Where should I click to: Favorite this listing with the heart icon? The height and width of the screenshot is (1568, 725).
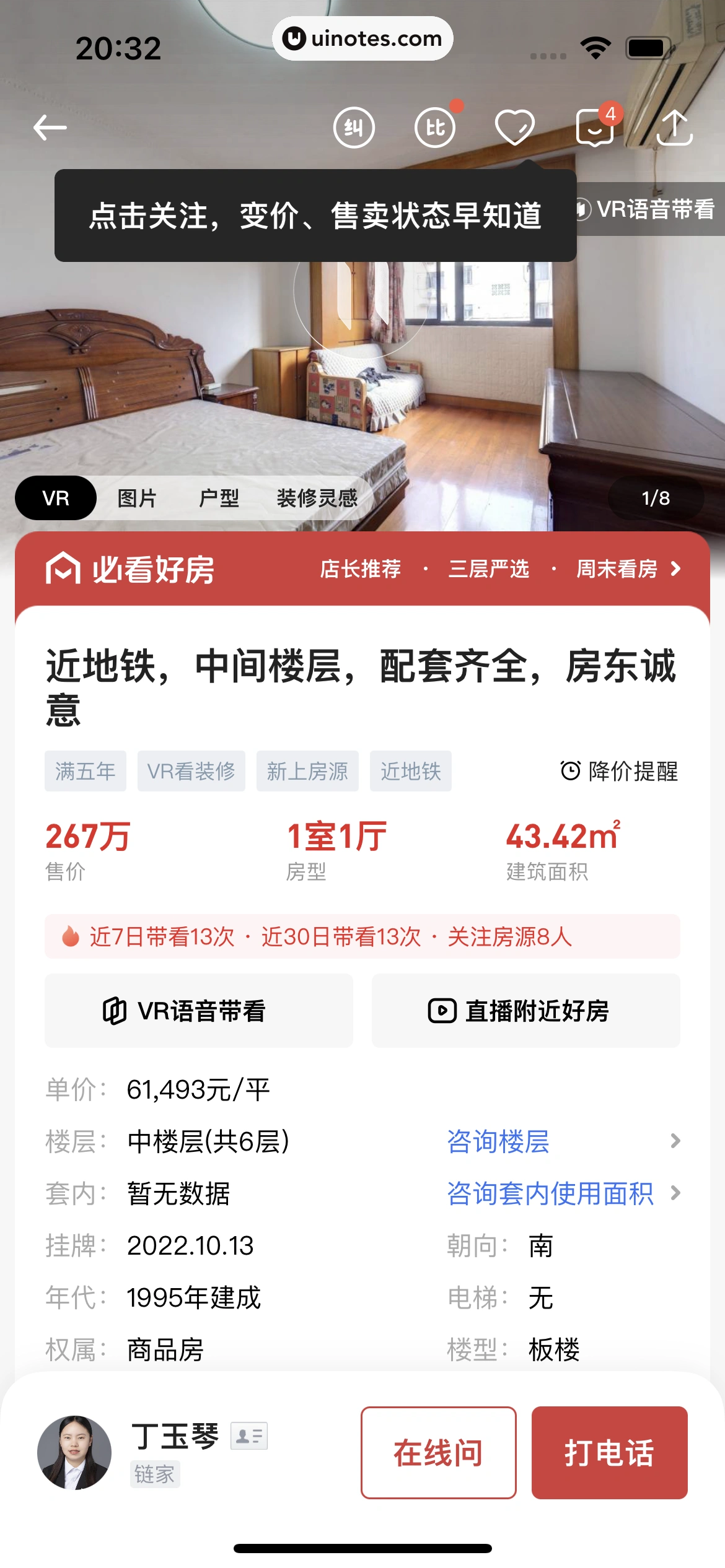point(514,128)
